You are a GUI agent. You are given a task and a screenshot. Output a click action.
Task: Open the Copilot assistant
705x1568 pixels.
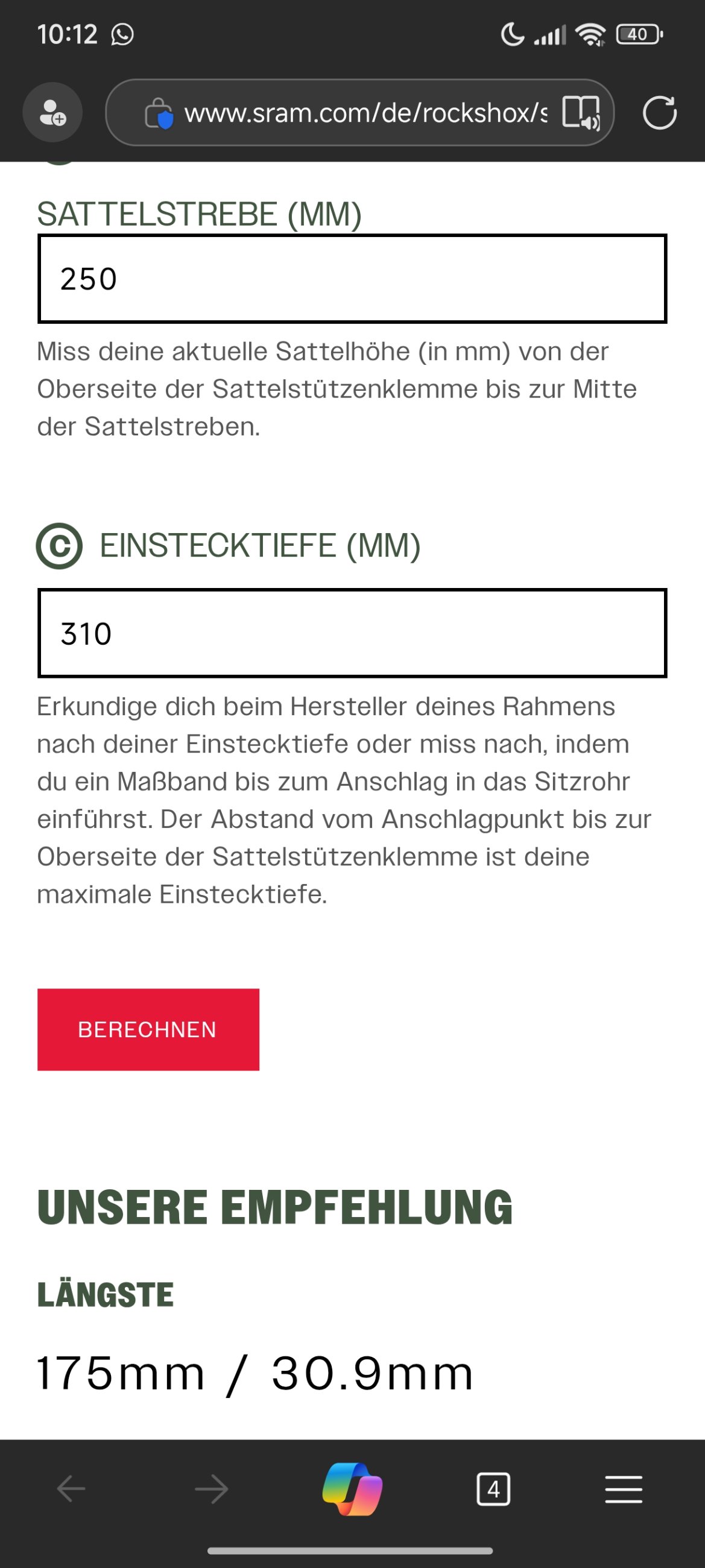point(352,1490)
